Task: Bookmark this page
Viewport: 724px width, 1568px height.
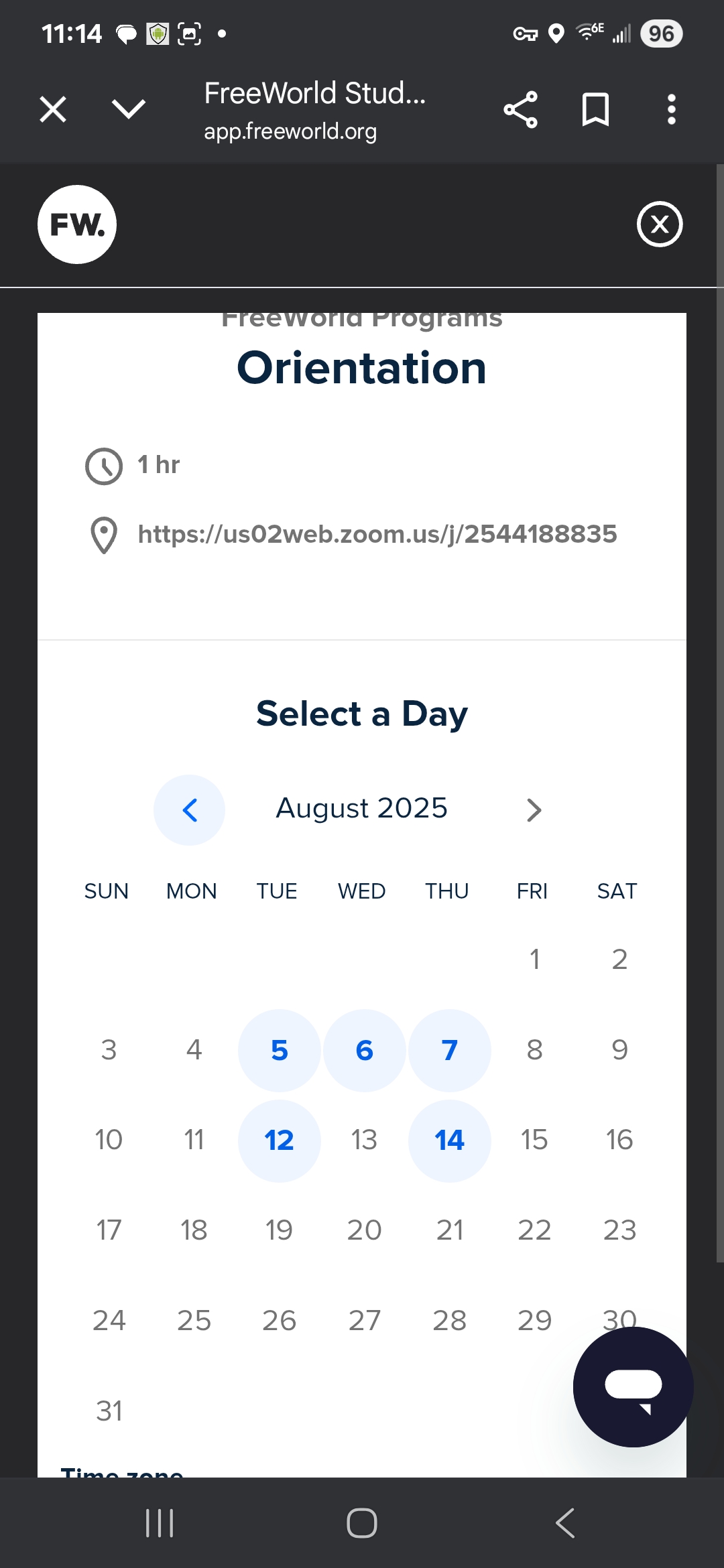Action: pos(596,109)
